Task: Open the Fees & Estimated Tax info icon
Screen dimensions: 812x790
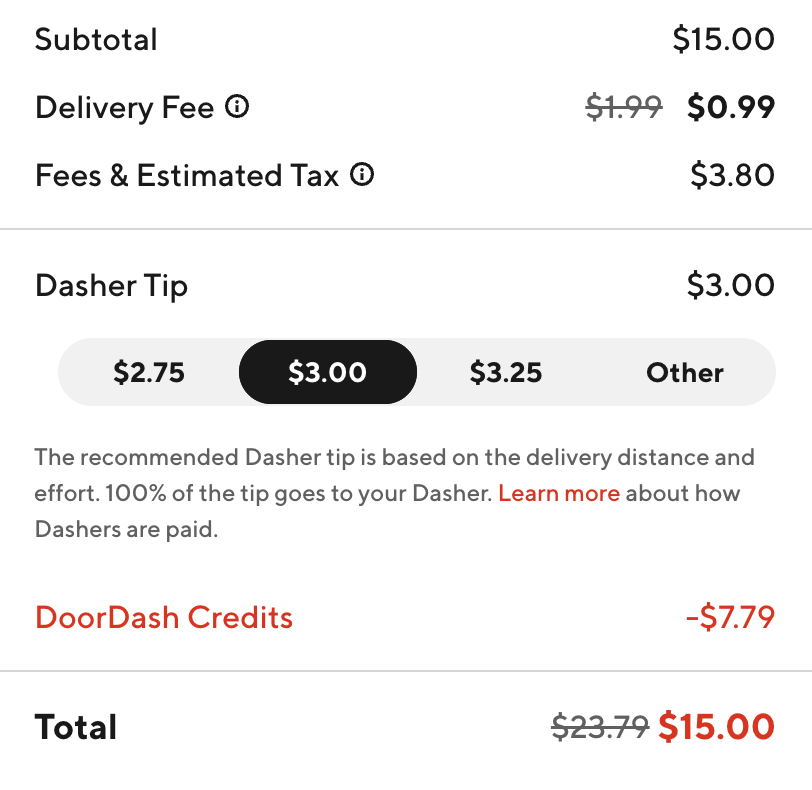Action: coord(362,176)
